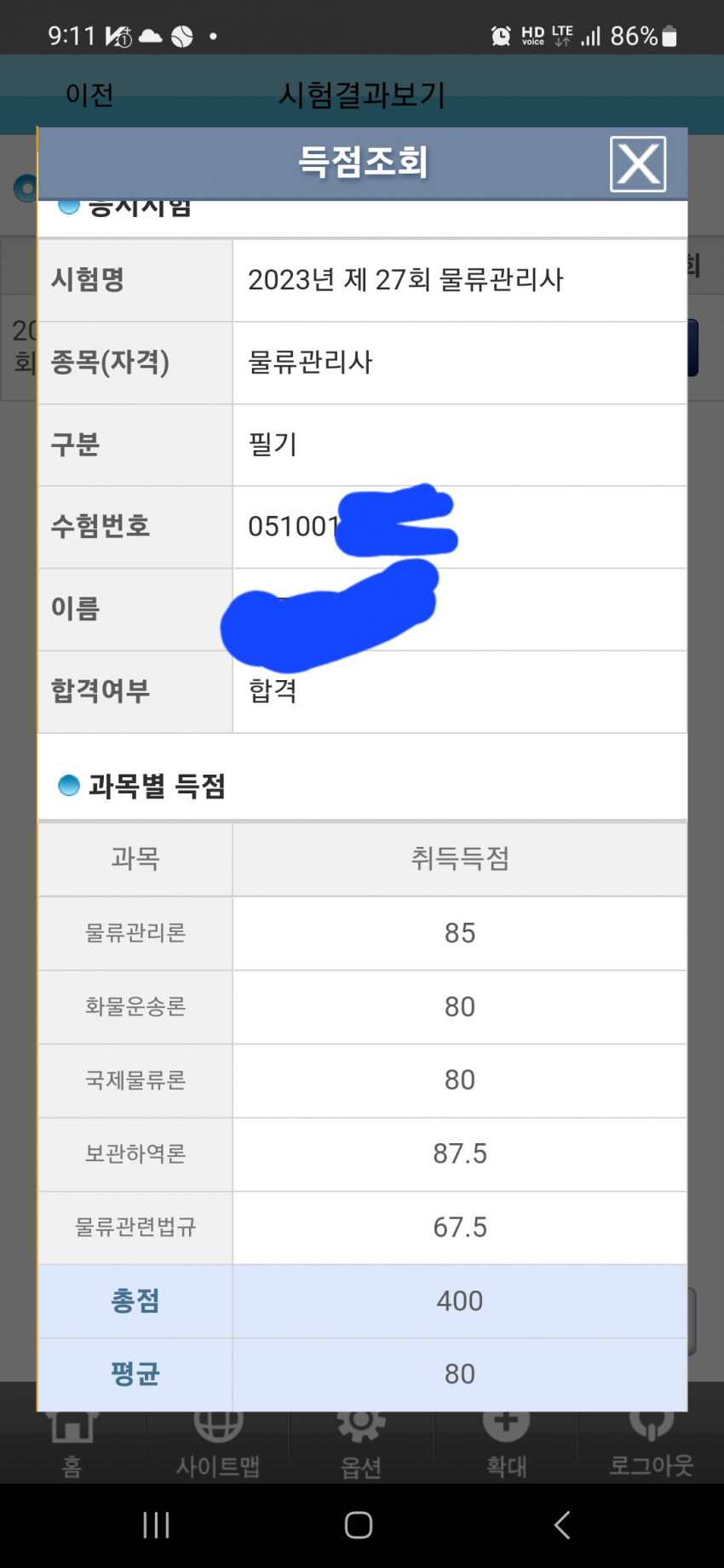
Task: Open the recent apps view
Action: (157, 1525)
